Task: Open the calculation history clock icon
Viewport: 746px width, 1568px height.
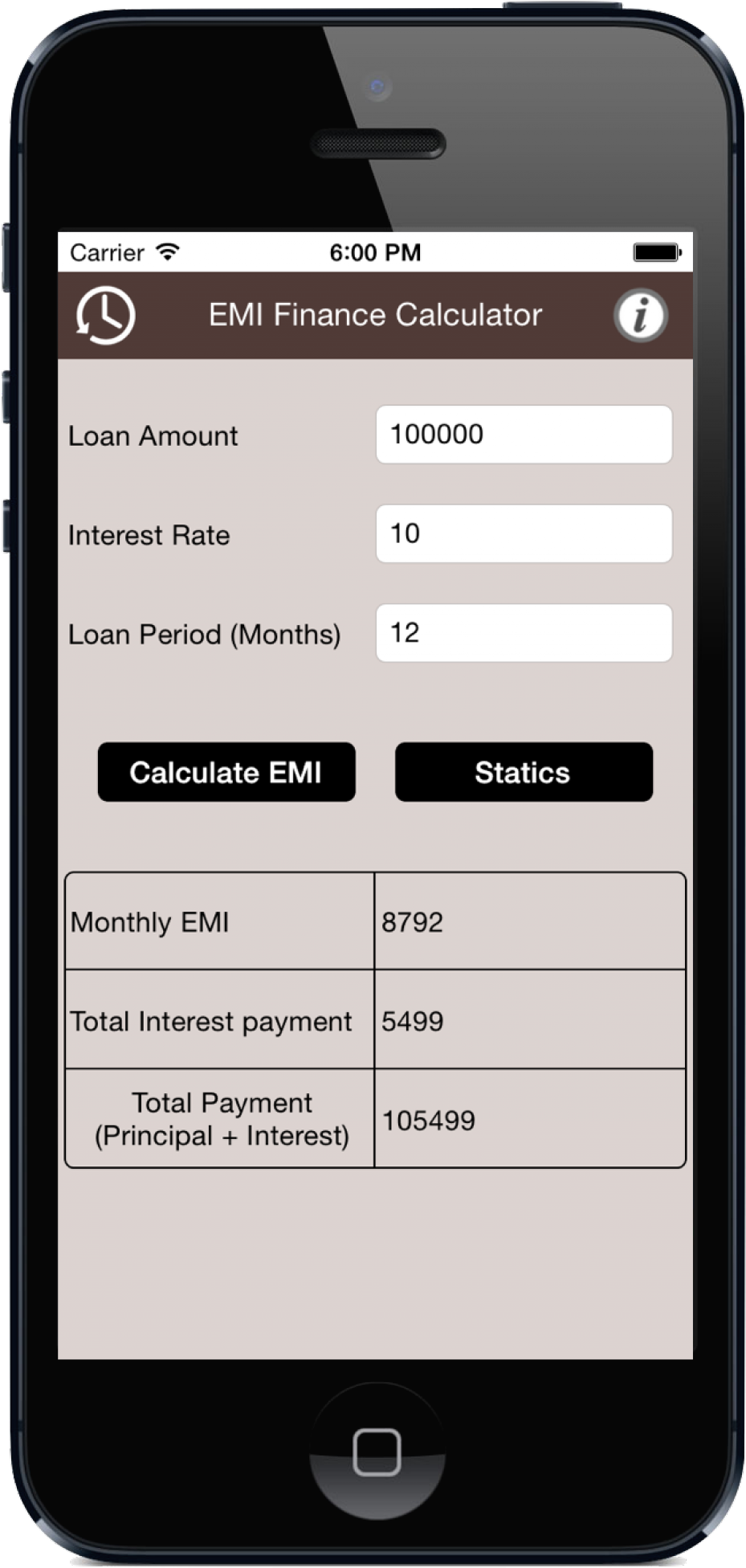Action: 106,315
